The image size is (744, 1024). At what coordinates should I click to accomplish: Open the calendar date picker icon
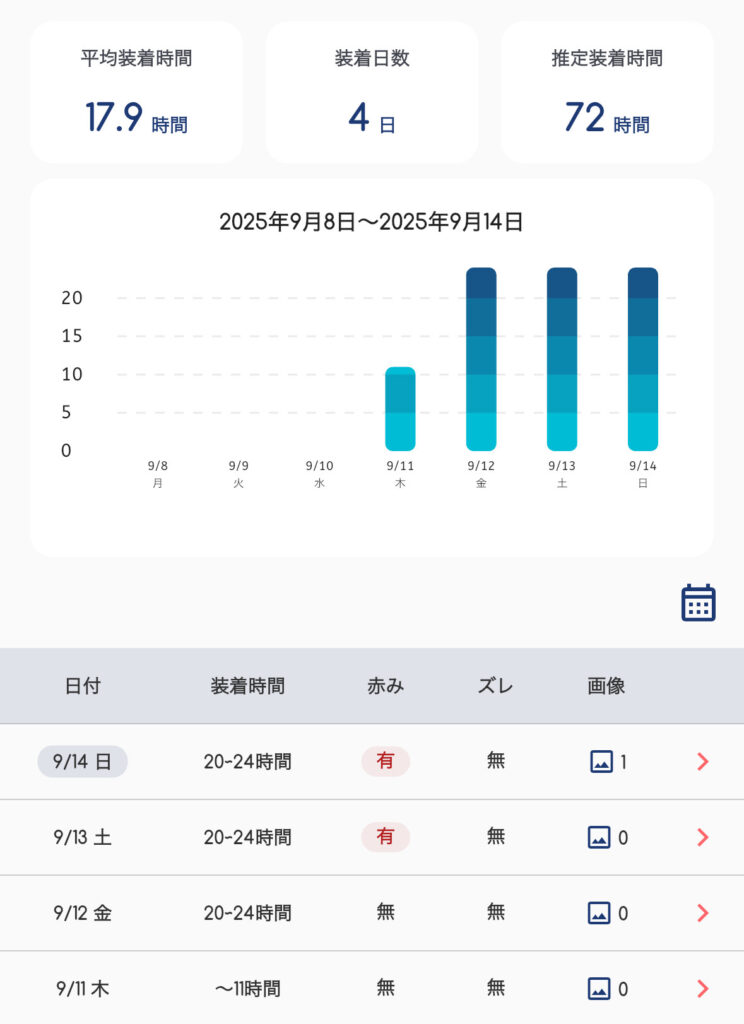tap(698, 603)
